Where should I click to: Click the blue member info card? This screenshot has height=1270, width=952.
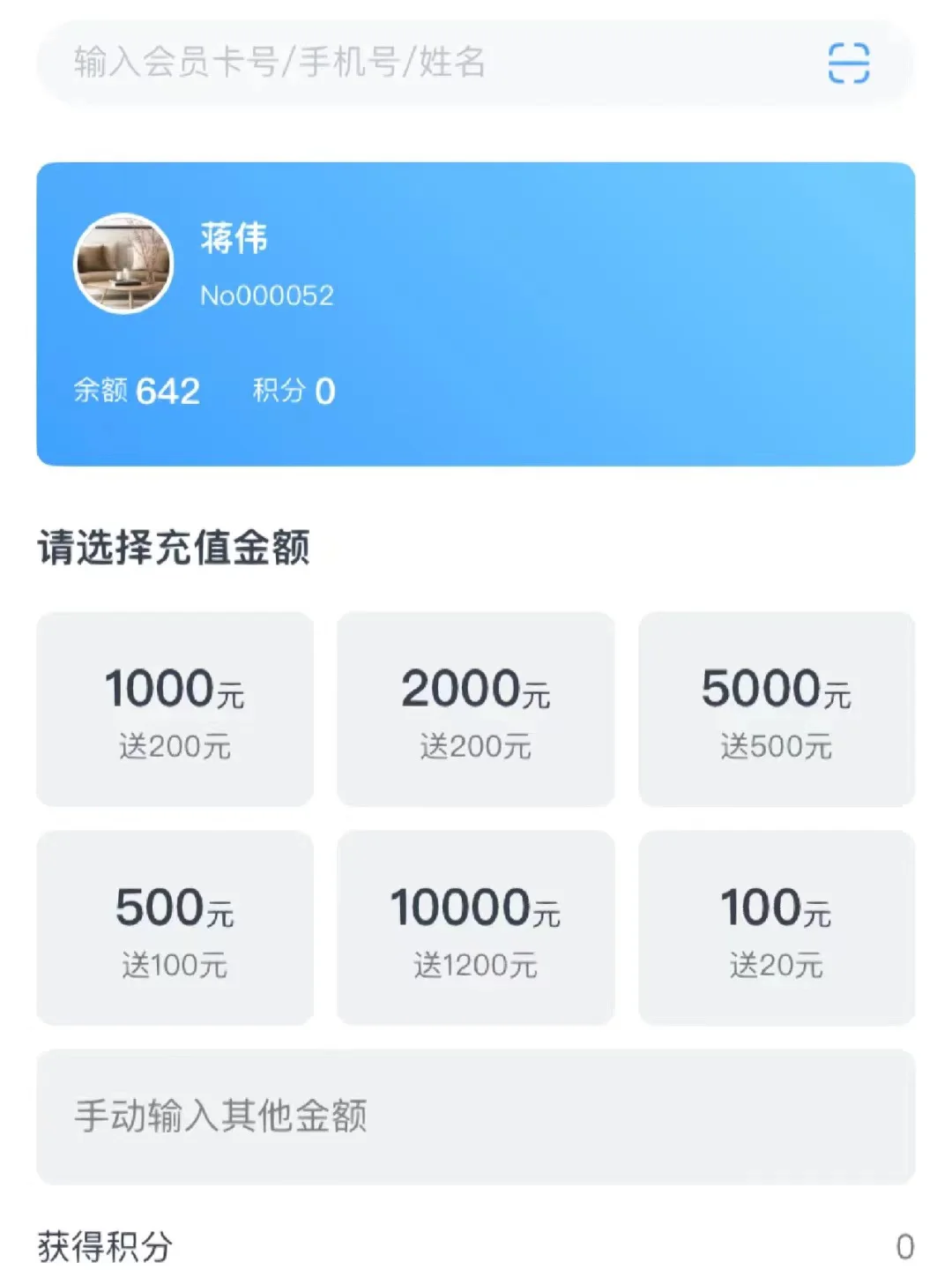click(x=476, y=310)
